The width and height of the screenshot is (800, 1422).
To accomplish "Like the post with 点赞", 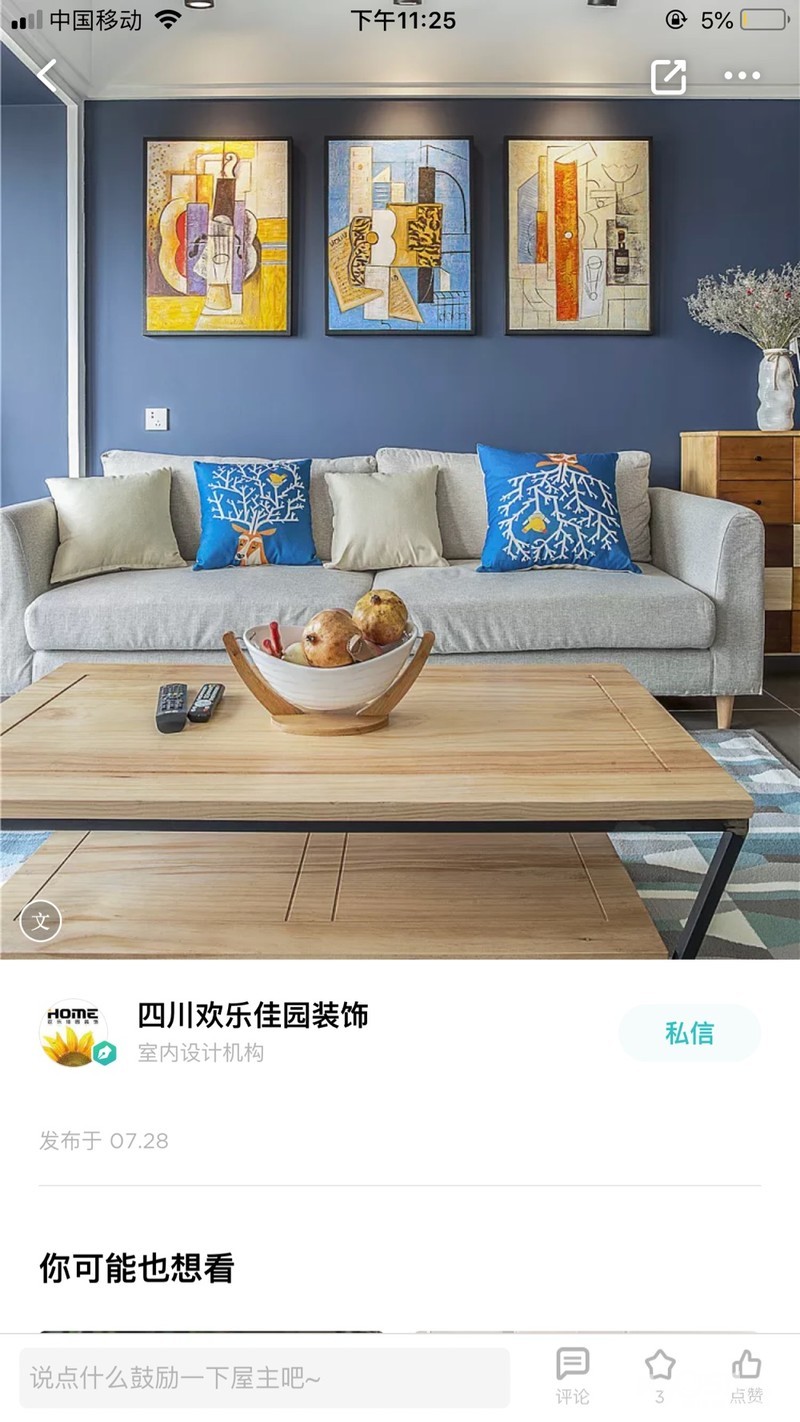I will (747, 1377).
